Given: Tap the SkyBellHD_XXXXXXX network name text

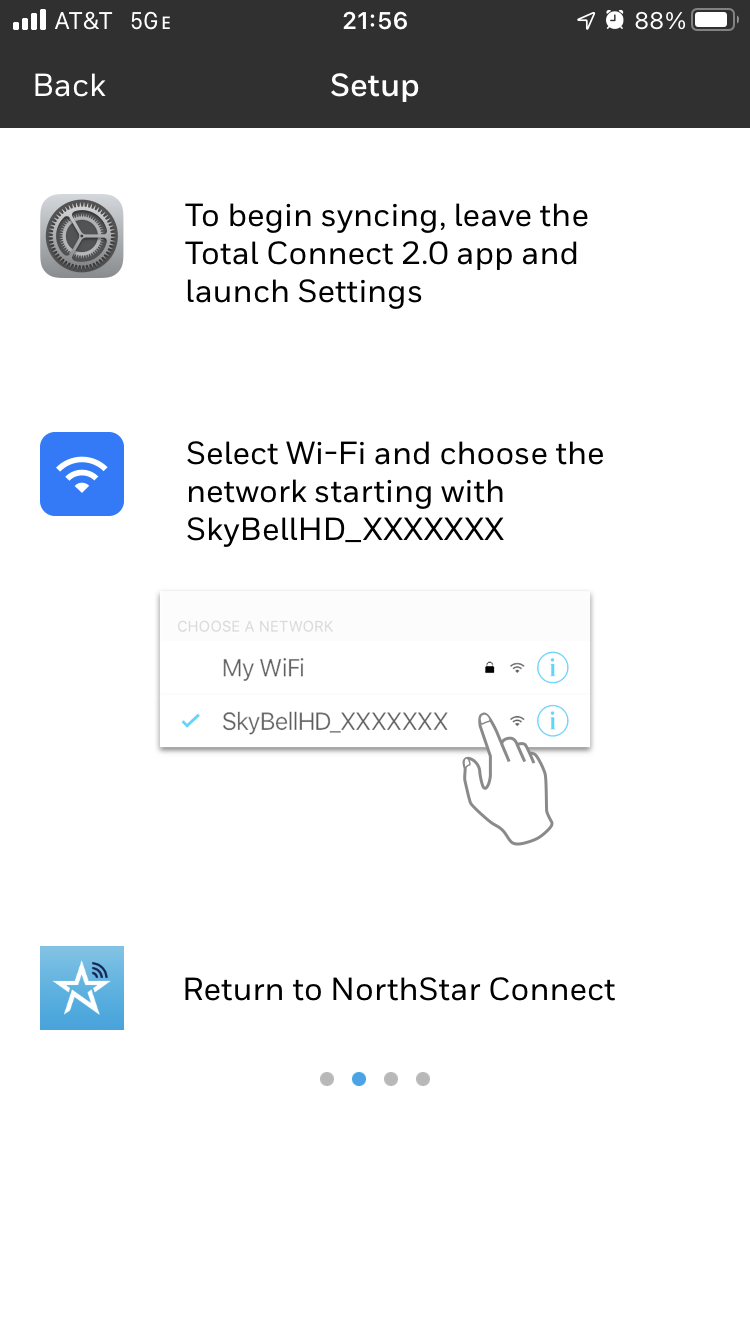Looking at the screenshot, I should coord(335,720).
